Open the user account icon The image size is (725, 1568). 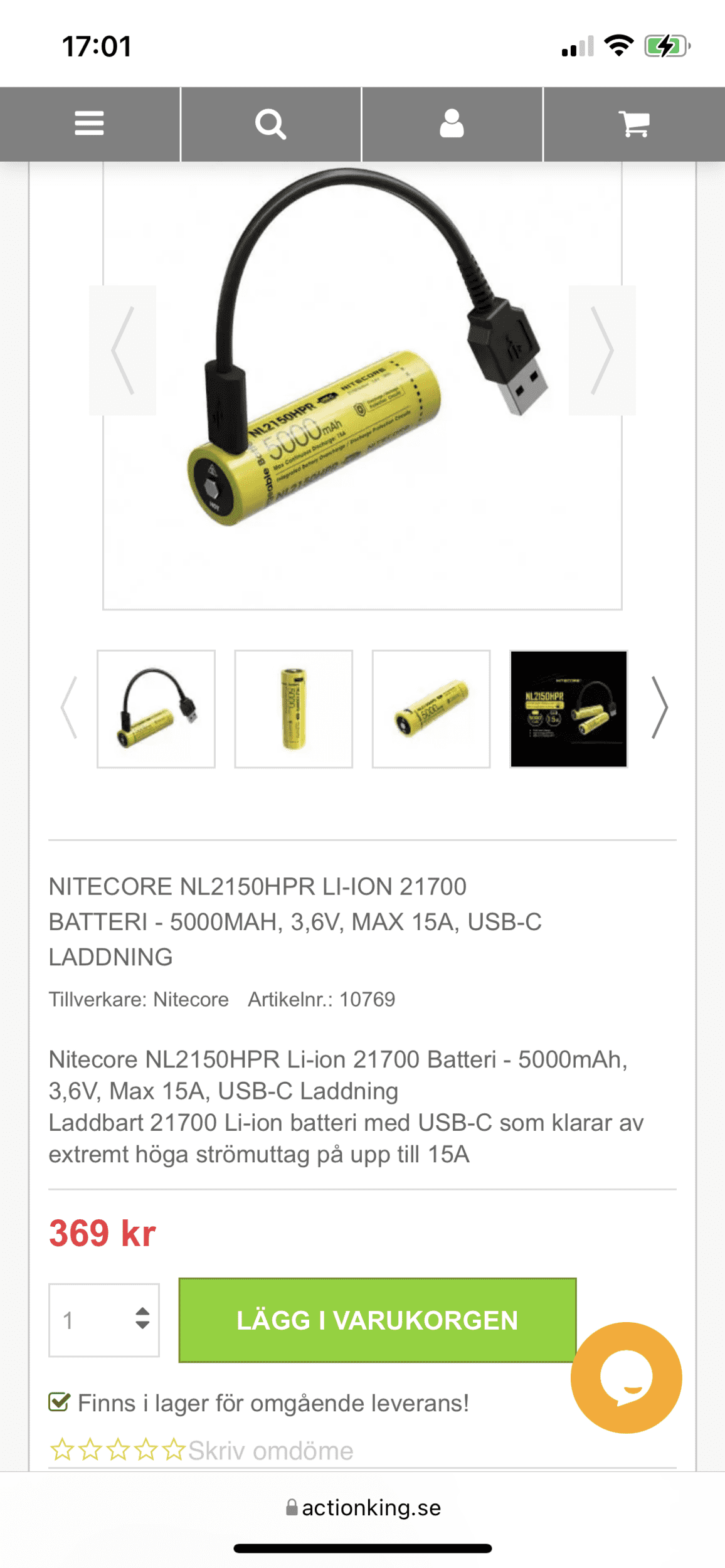452,124
